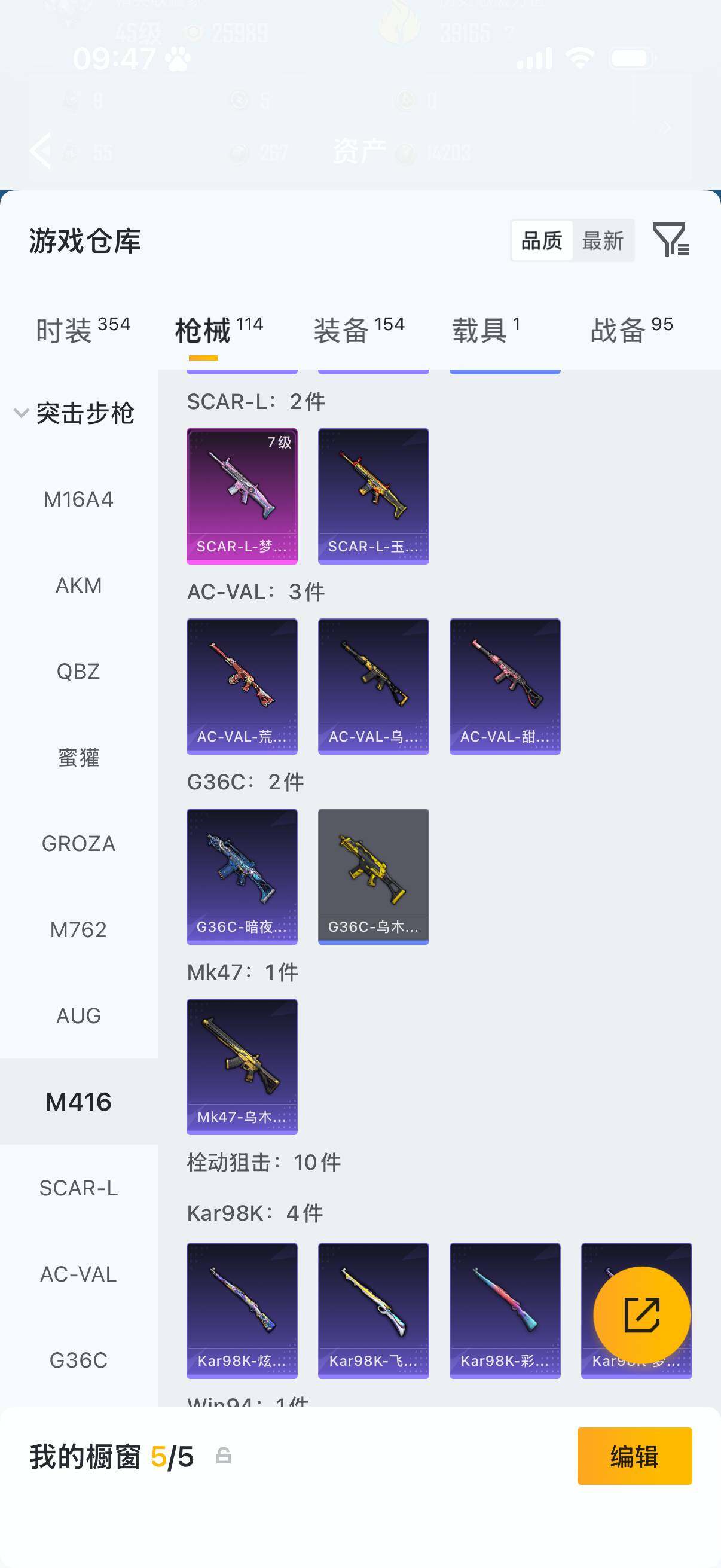Jump to SCAR-L in the sidebar
721x1568 pixels.
78,1188
